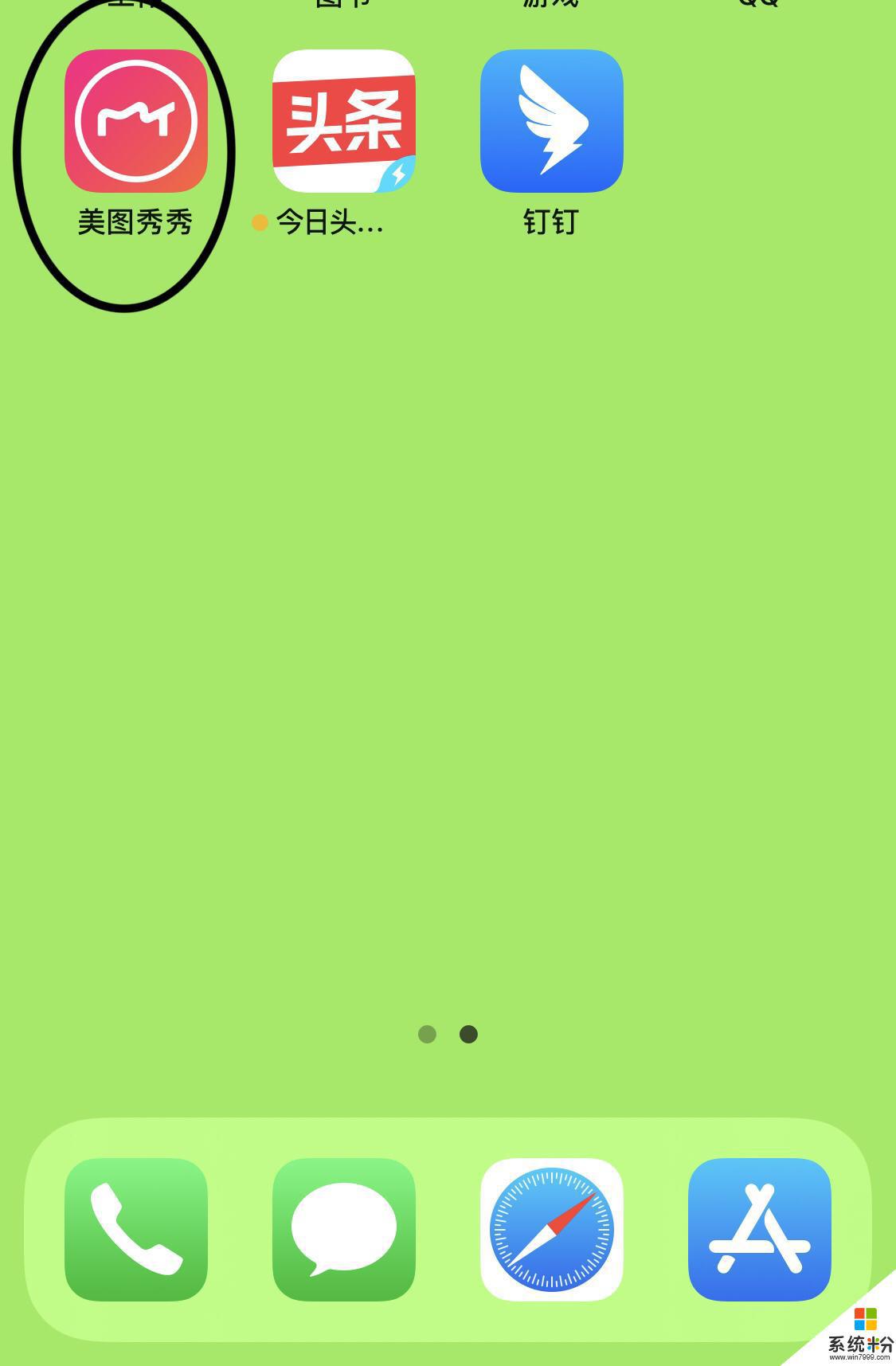
Task: Launch the 今日头条 app
Action: pyautogui.click(x=344, y=121)
